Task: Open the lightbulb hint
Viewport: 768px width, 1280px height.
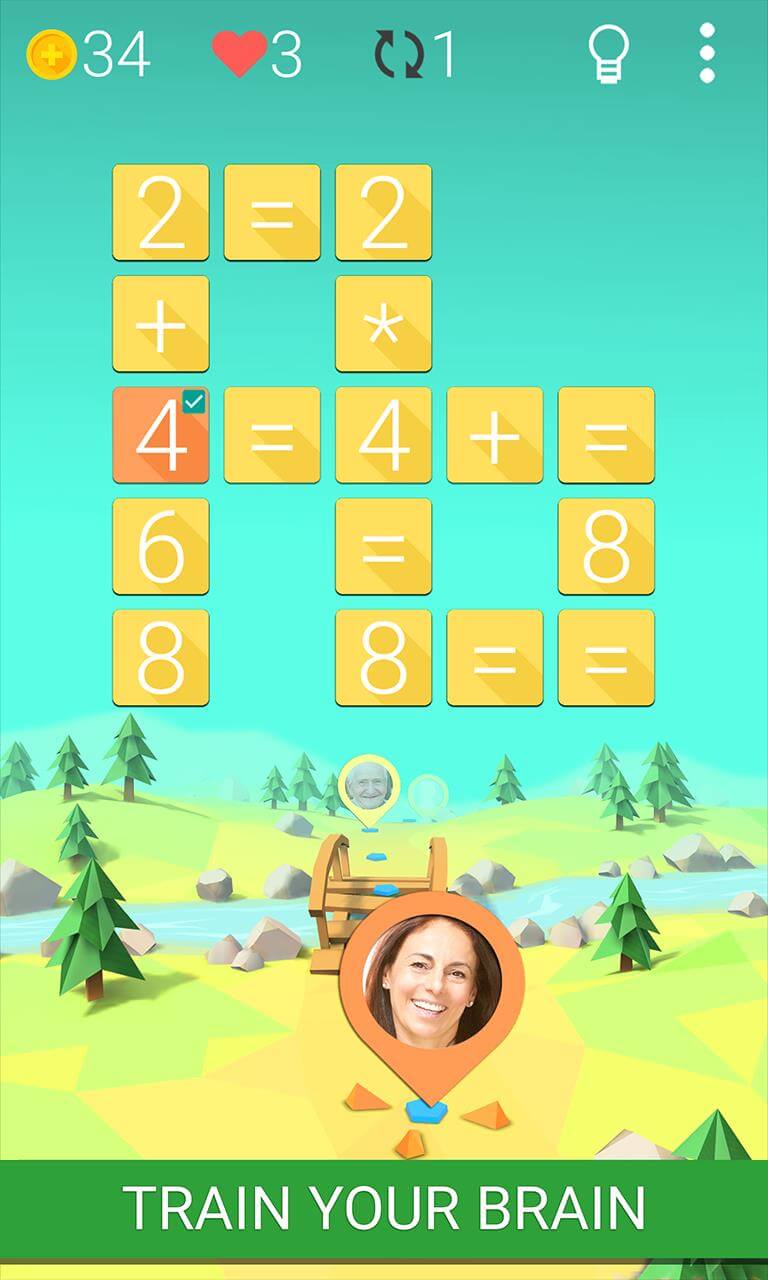Action: click(x=608, y=54)
